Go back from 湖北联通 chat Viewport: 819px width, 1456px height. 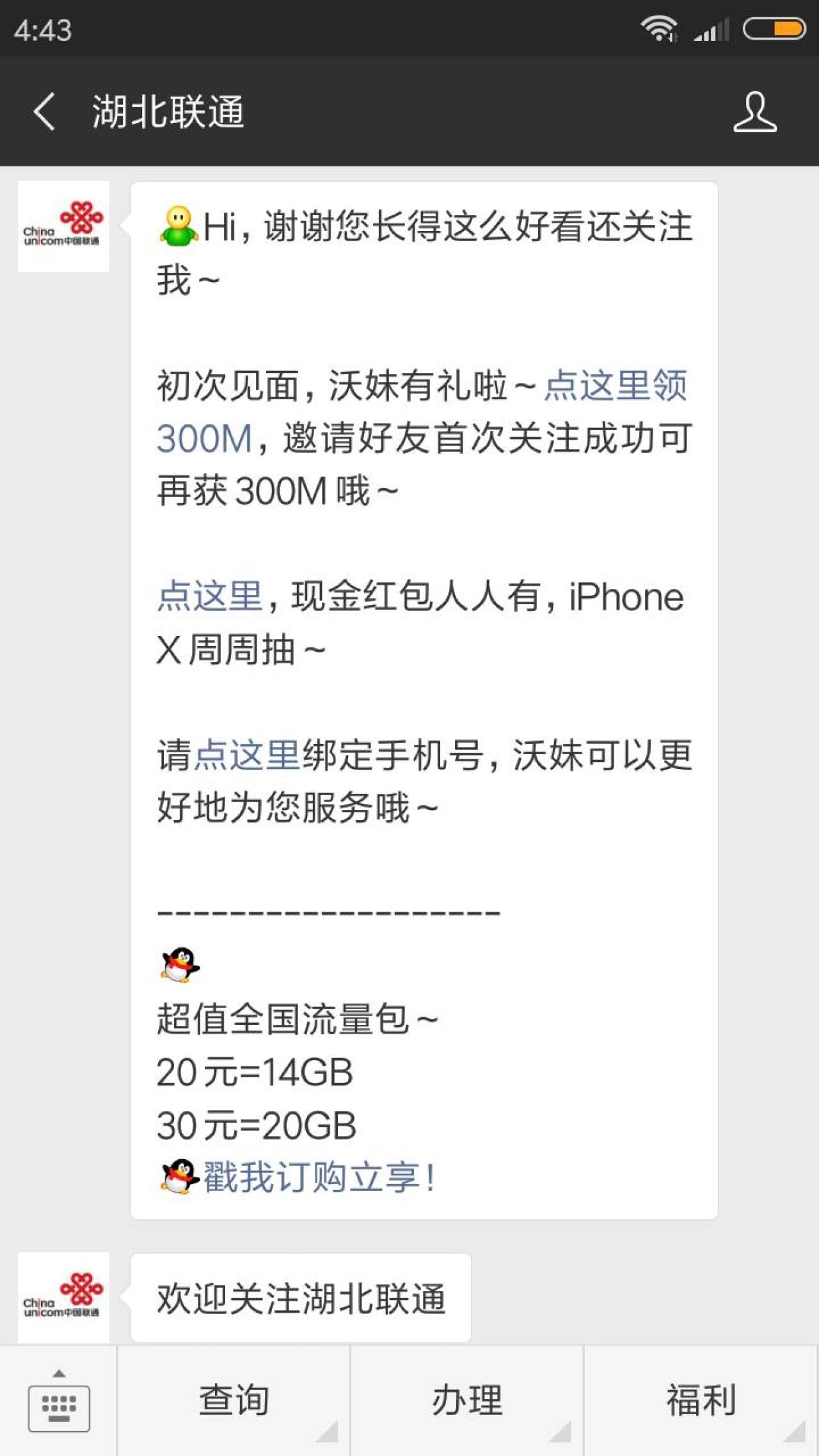click(44, 112)
